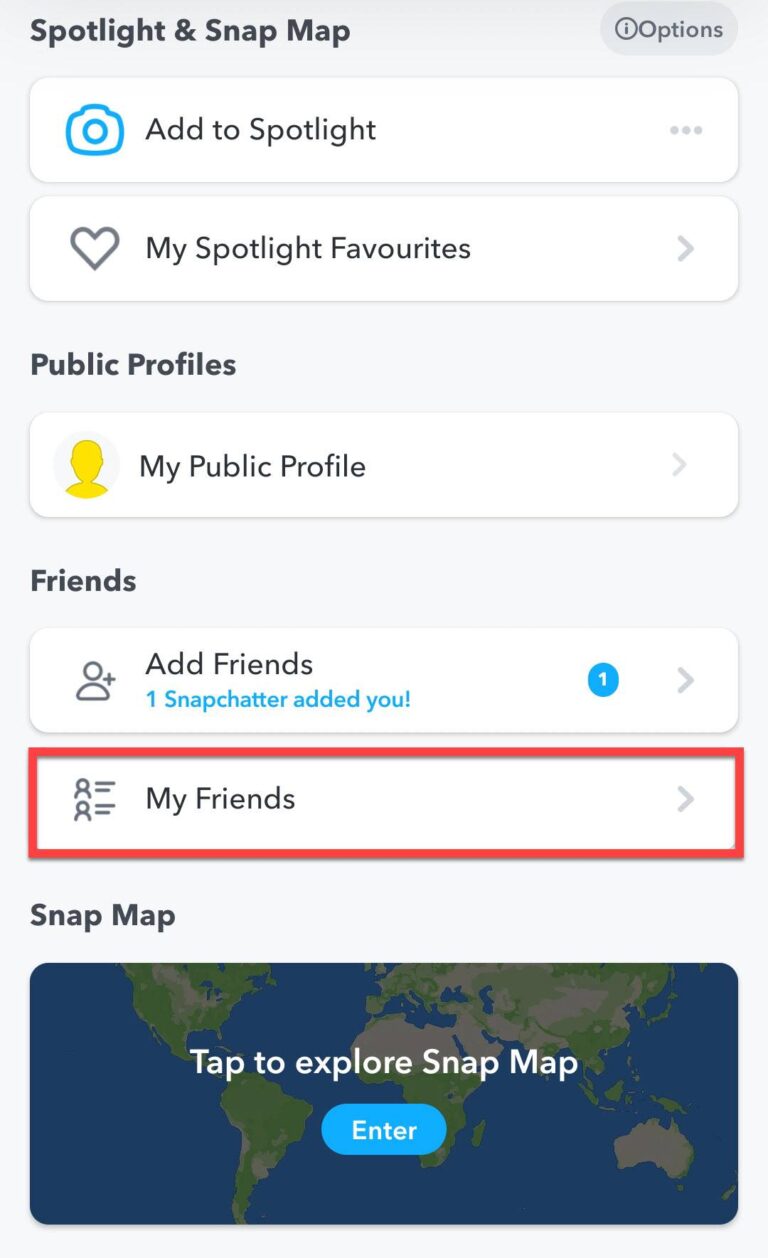Open My Public Profile using the right chevron

click(x=681, y=465)
